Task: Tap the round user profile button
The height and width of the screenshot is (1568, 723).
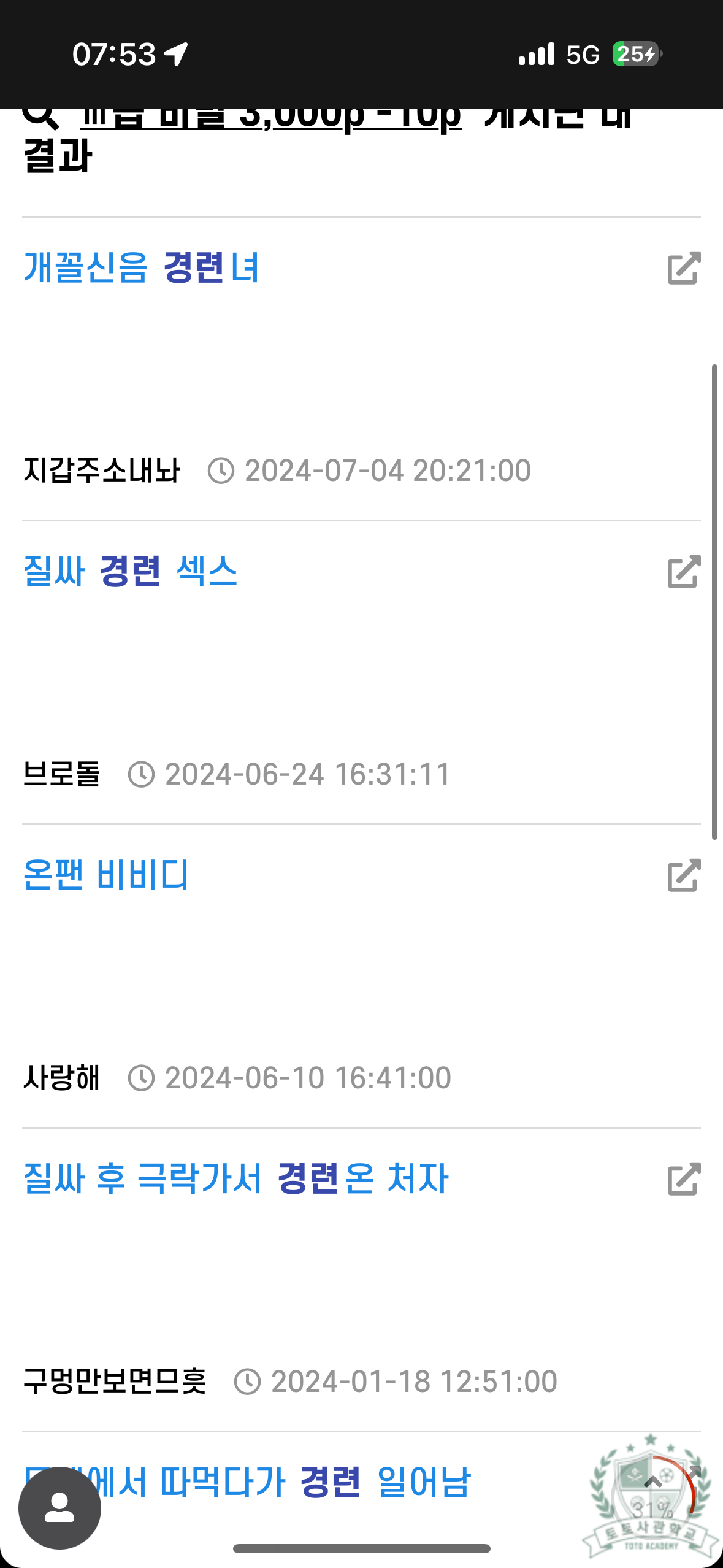Action: (x=59, y=1508)
